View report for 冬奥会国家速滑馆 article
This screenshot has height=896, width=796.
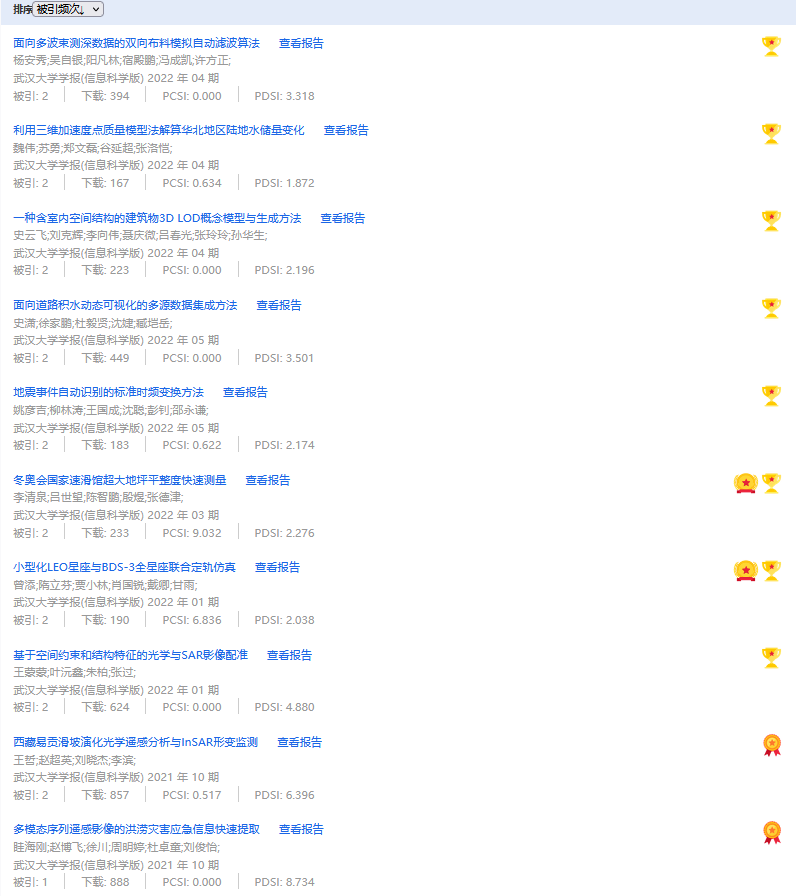[x=268, y=480]
